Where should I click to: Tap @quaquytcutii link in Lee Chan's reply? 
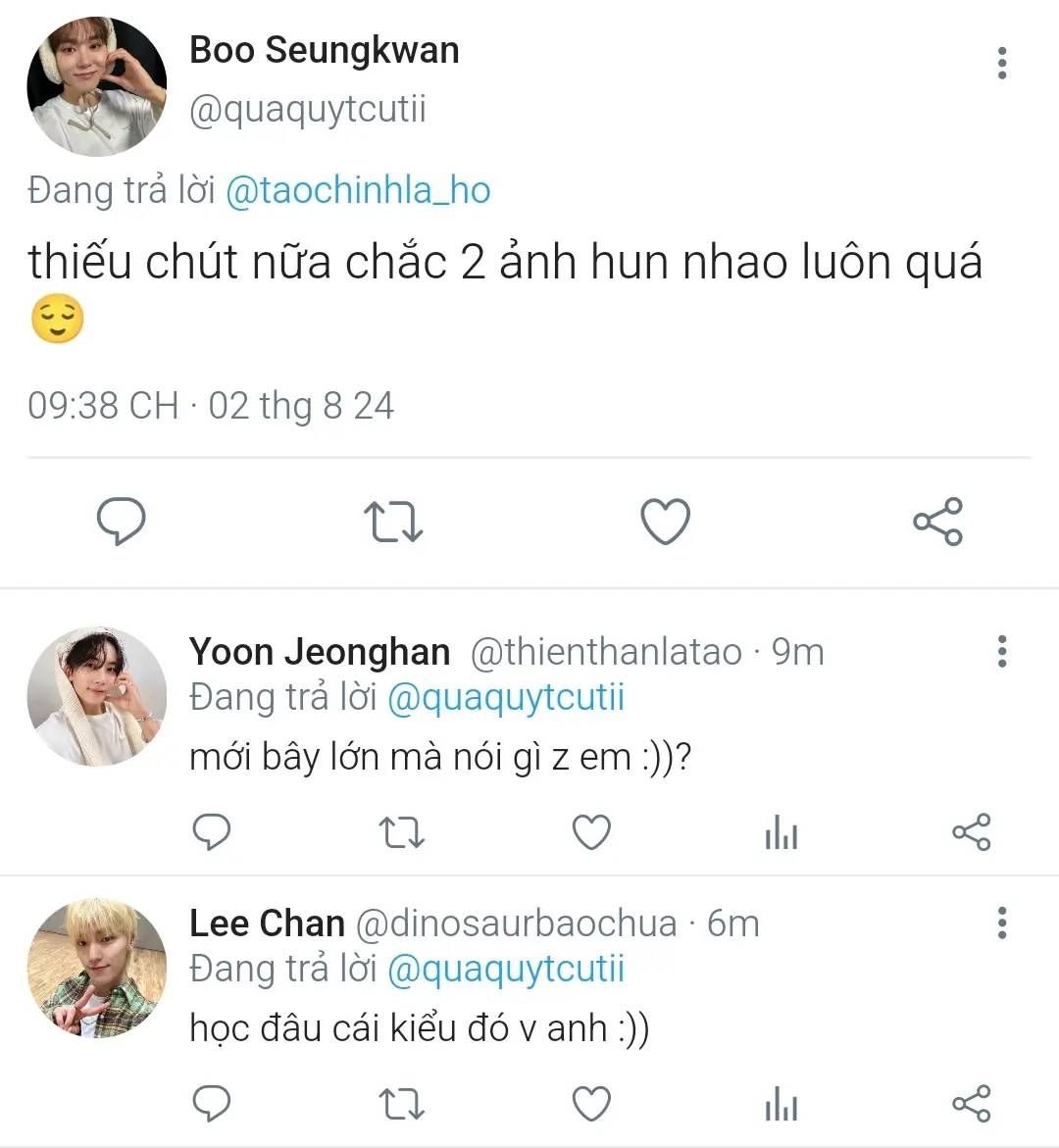(x=505, y=969)
